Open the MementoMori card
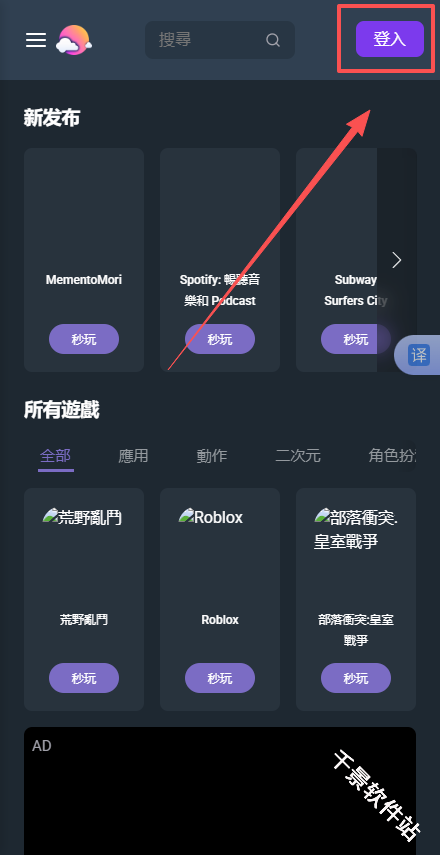 click(x=84, y=260)
